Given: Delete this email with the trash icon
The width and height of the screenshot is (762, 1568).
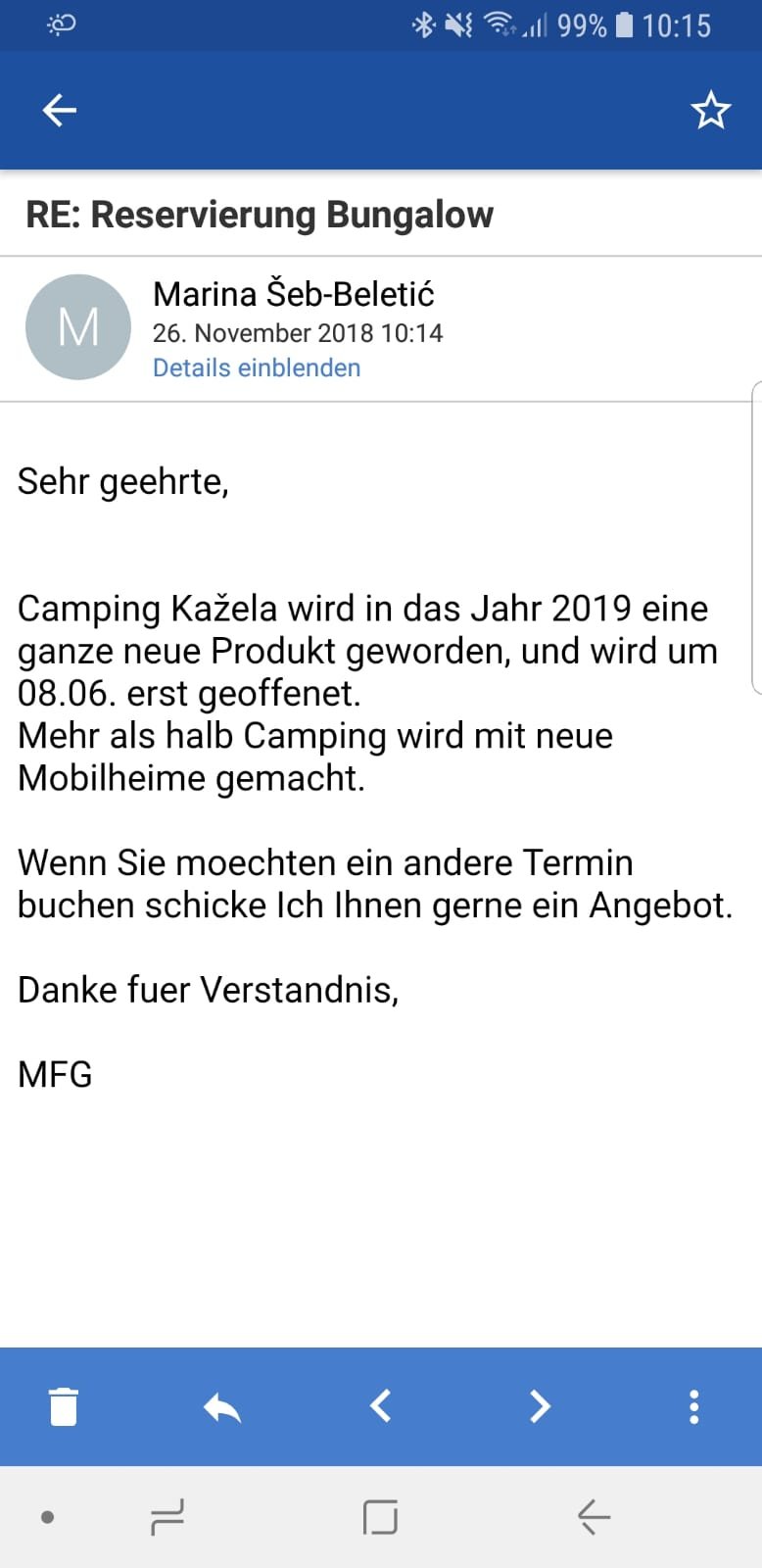Looking at the screenshot, I should 64,1406.
